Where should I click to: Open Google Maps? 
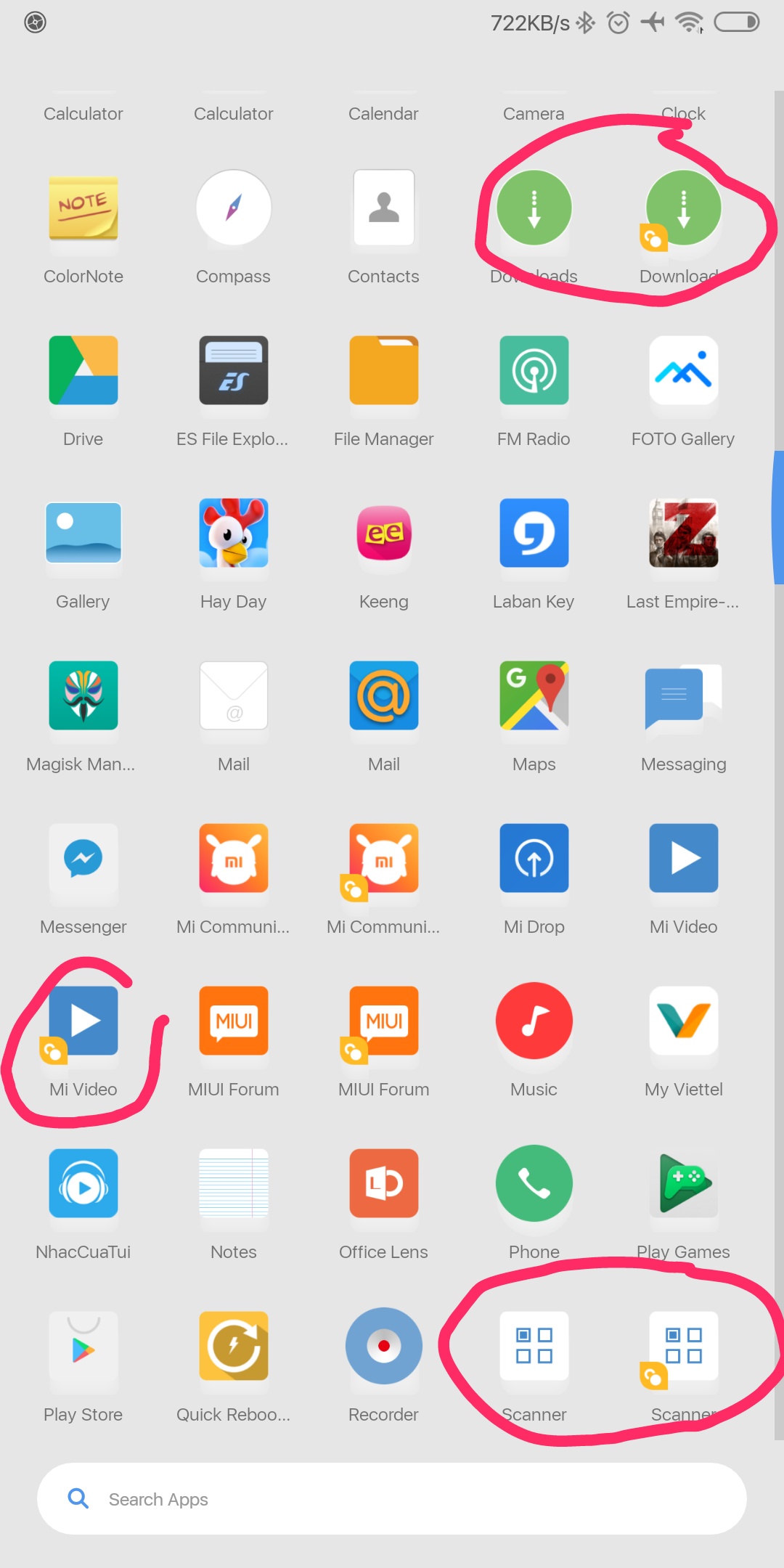534,696
